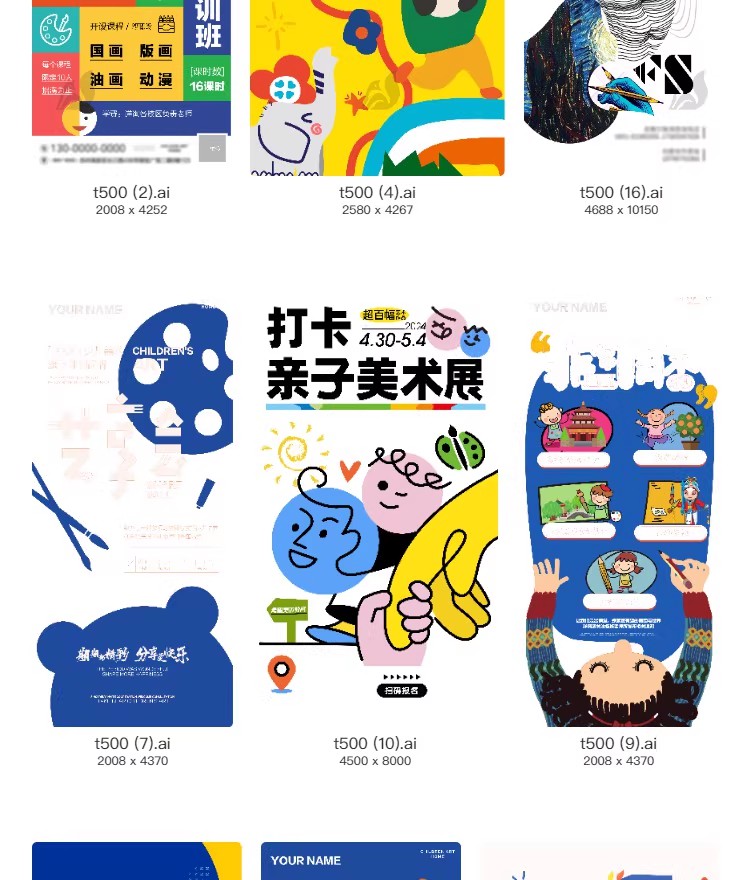Image resolution: width=750 pixels, height=880 pixels.
Task: Open the white illustrated poster at bottom right
Action: pyautogui.click(x=600, y=860)
